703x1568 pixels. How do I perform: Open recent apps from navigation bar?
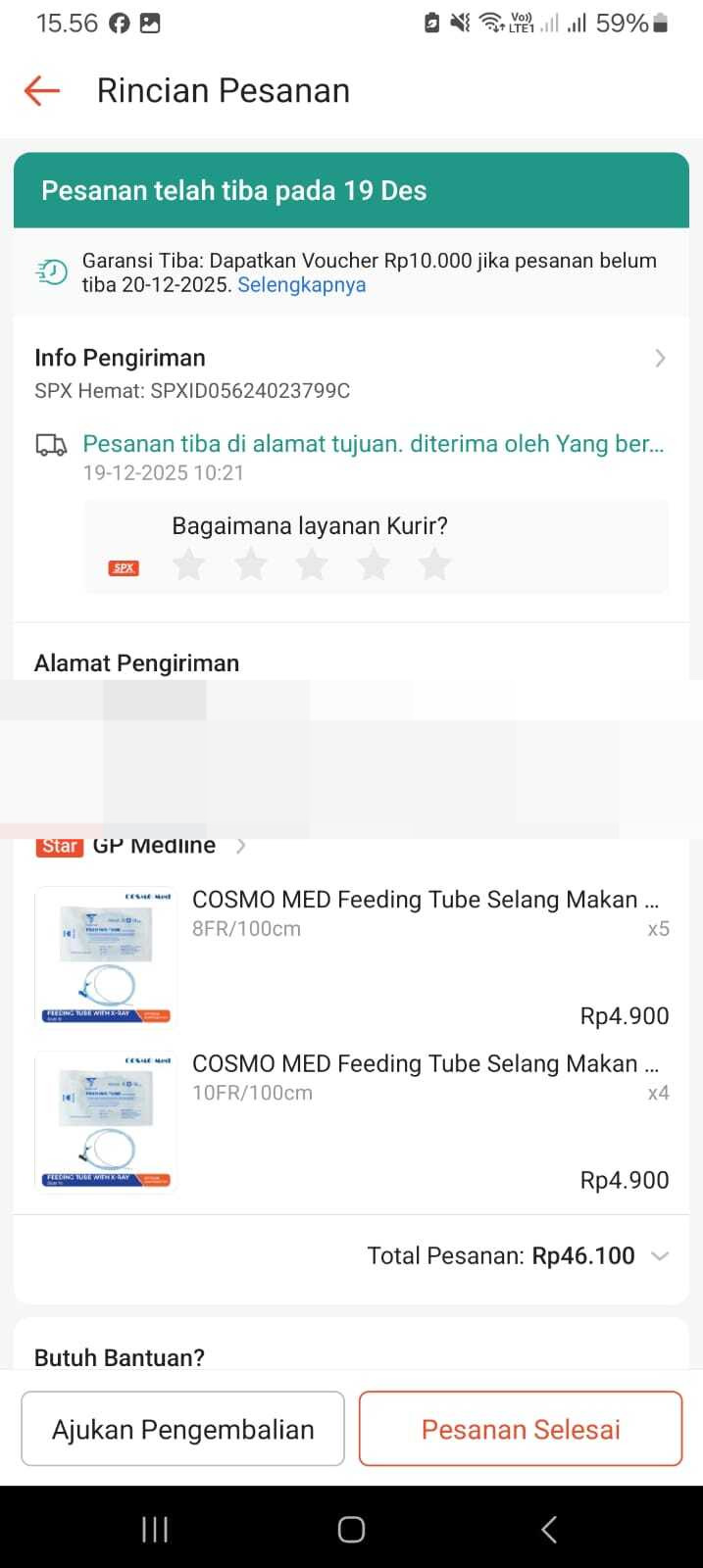pyautogui.click(x=155, y=1529)
